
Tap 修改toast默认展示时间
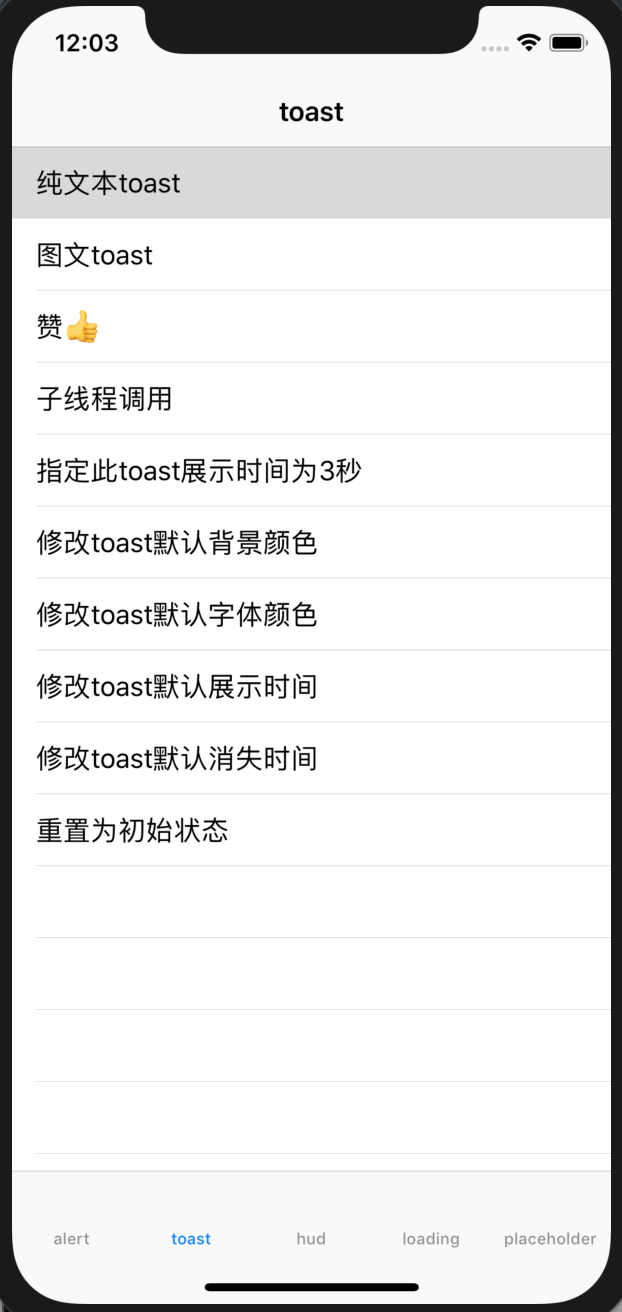311,687
